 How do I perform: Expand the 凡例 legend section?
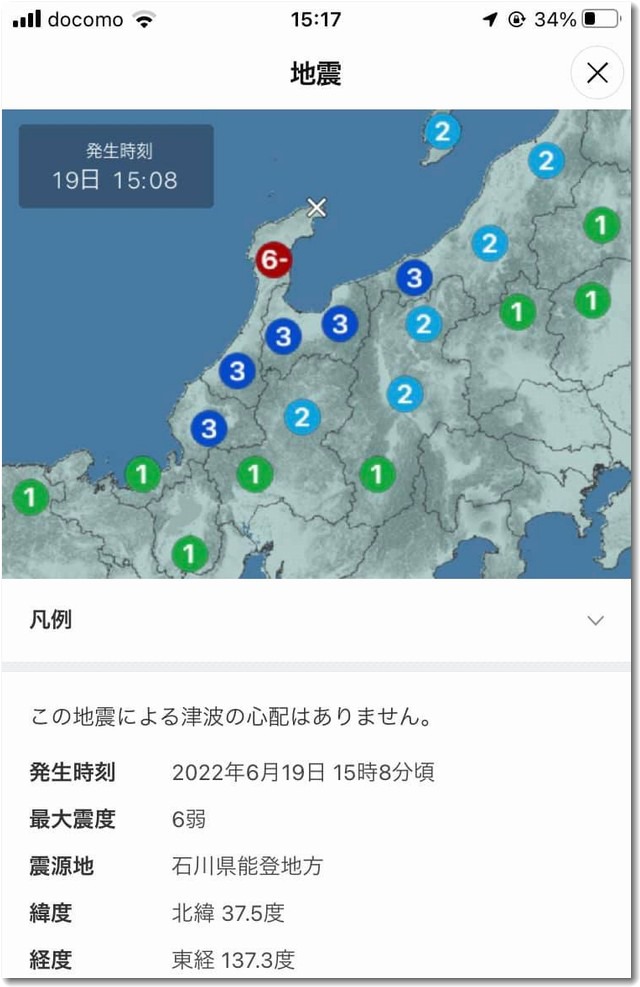595,620
